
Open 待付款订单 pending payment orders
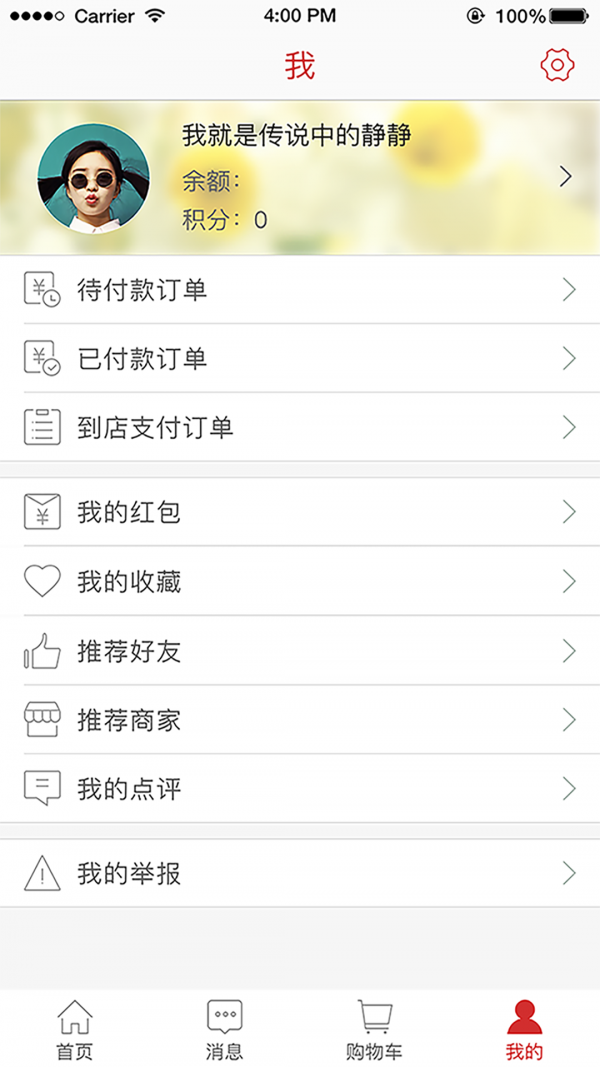click(x=300, y=290)
